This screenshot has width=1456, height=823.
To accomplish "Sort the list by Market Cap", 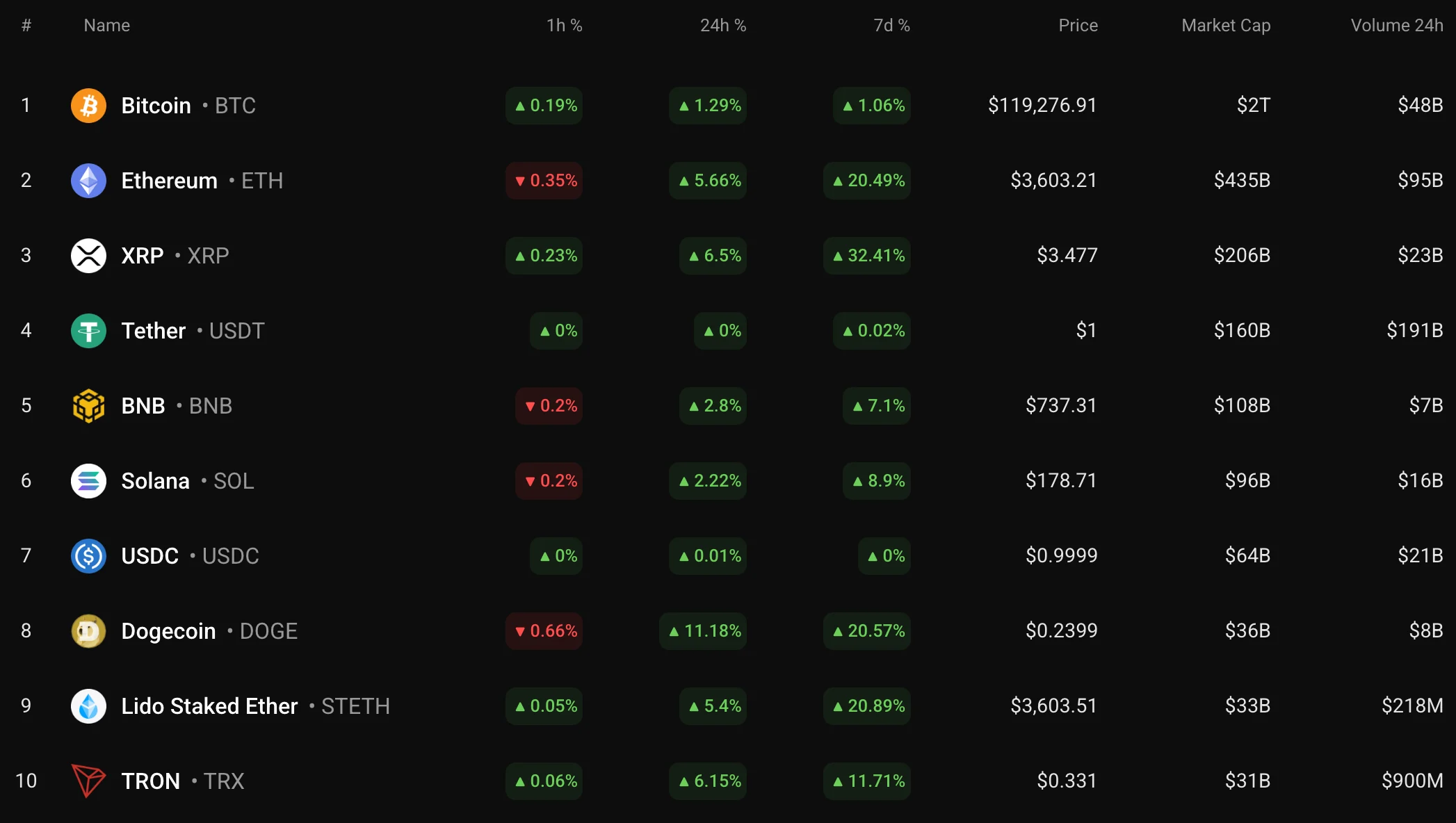I will coord(1225,26).
